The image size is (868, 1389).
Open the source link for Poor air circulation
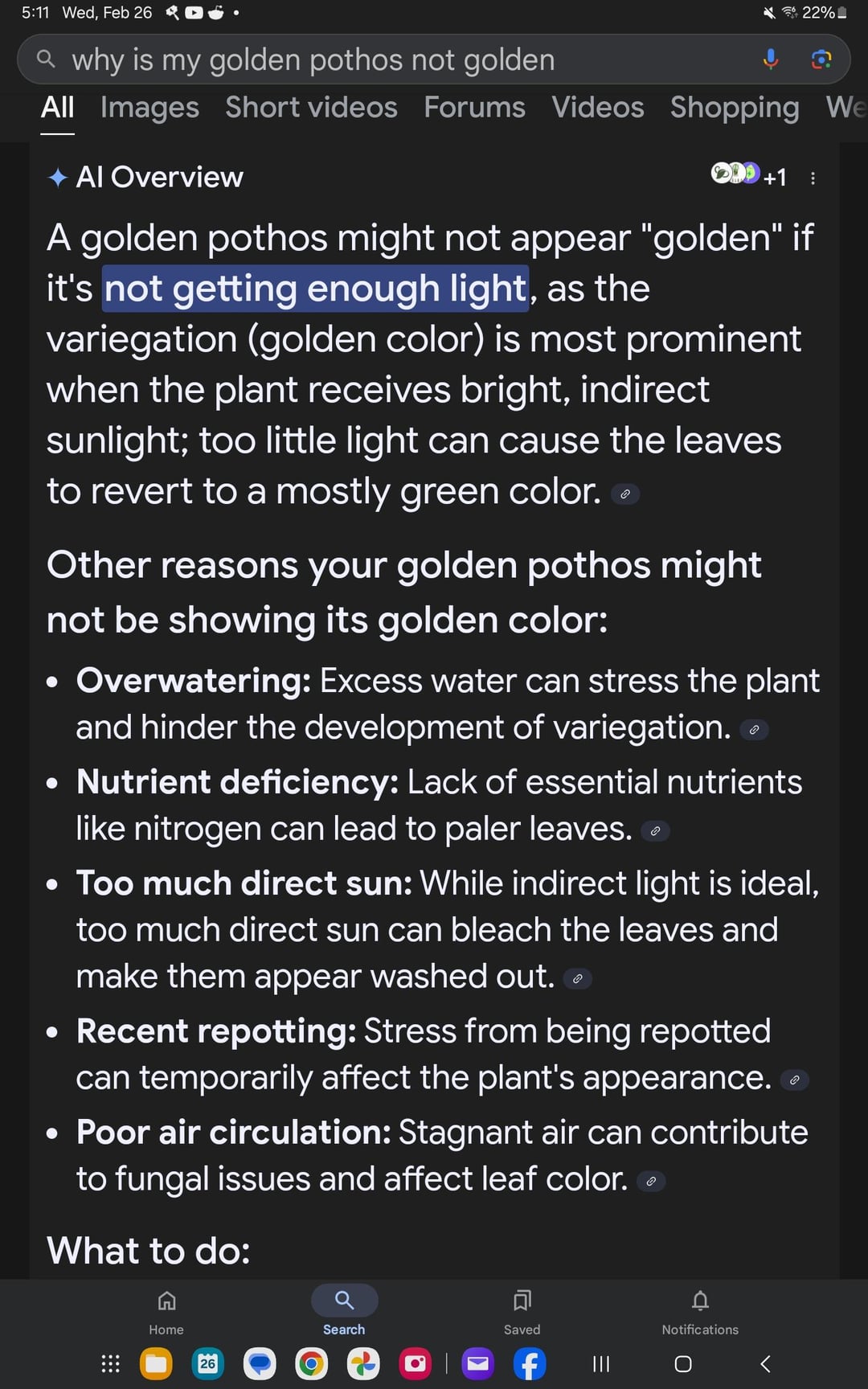[651, 1182]
